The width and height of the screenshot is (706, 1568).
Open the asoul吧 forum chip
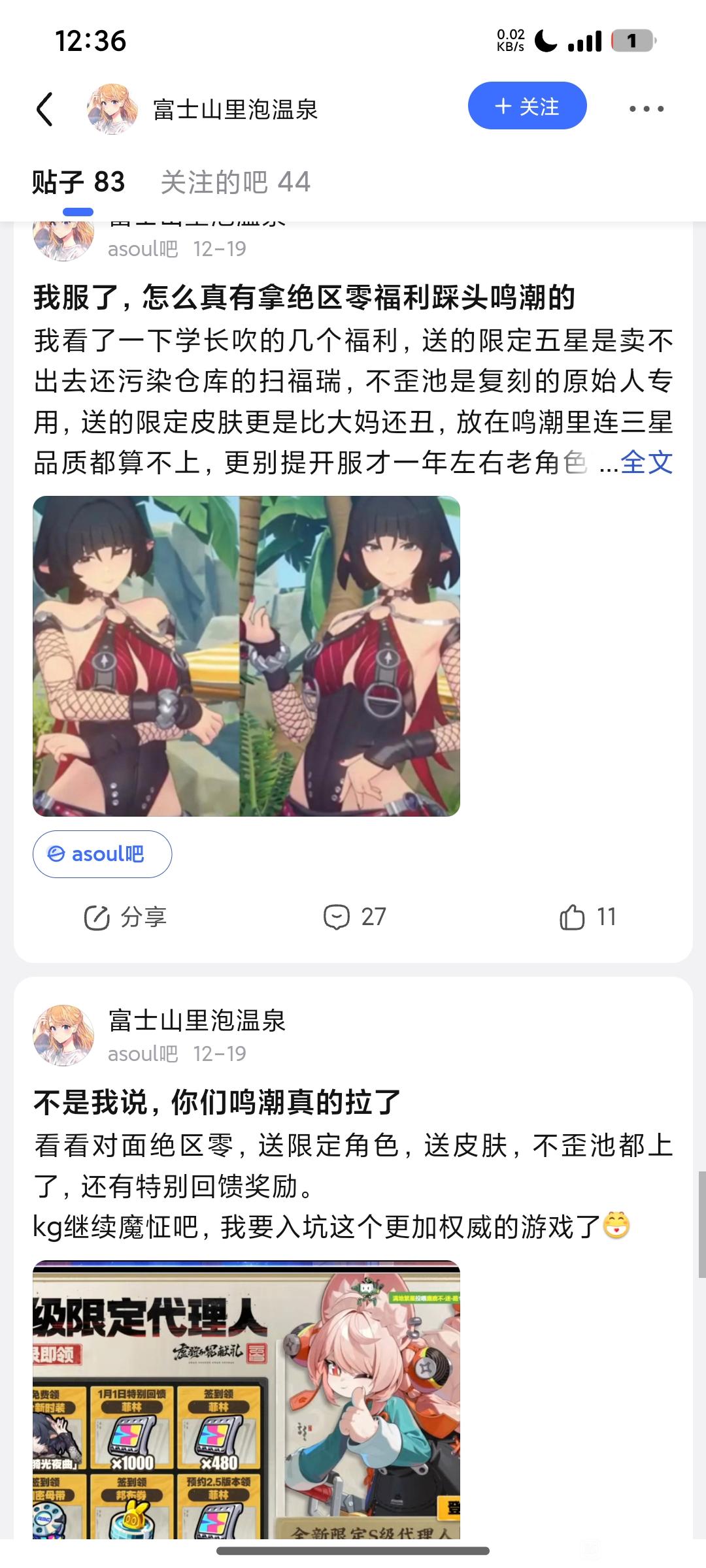click(x=103, y=854)
